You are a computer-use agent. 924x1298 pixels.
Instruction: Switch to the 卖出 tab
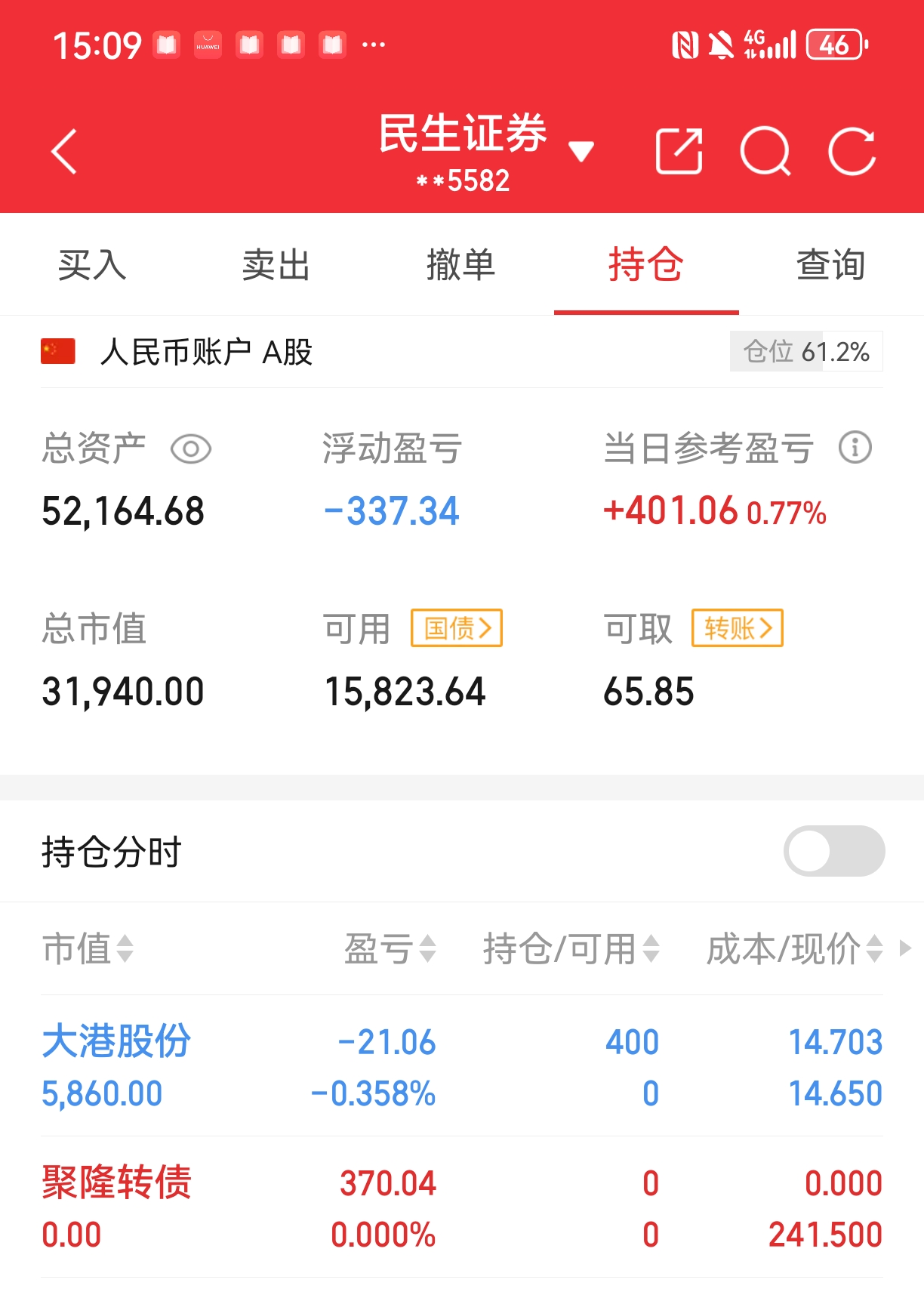[x=276, y=265]
